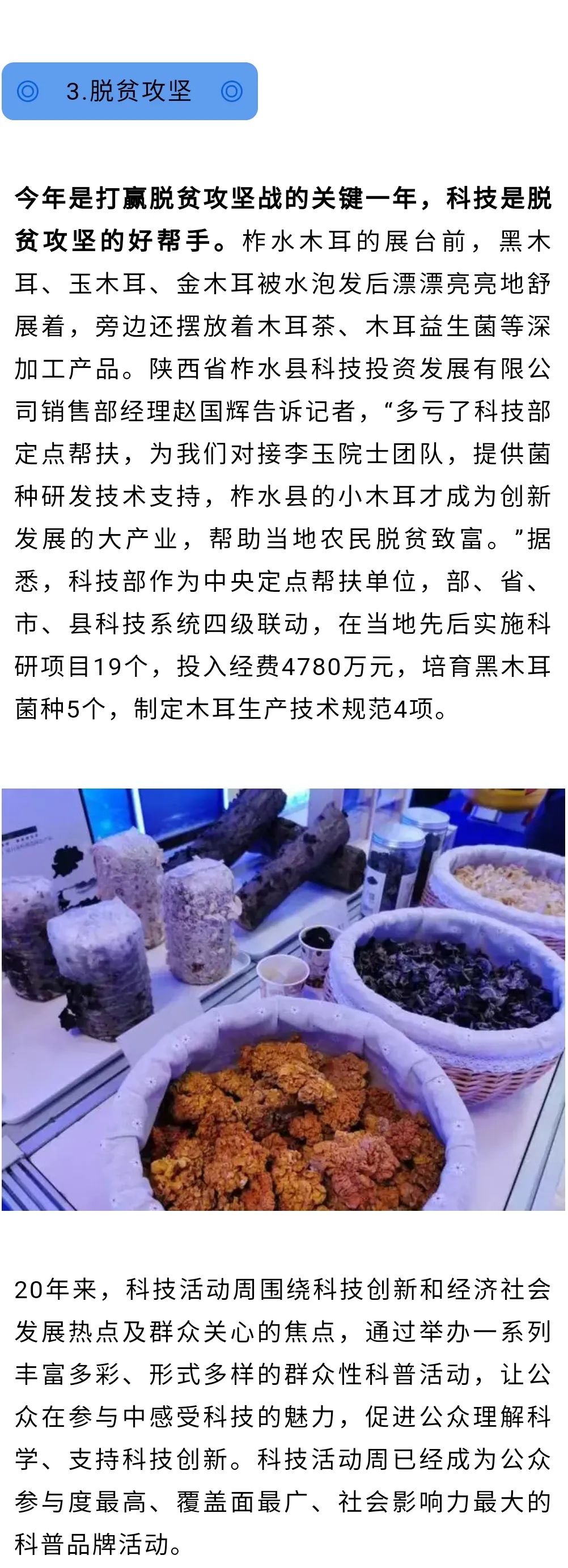The image size is (568, 1568).
Task: Open the mushroom display photo in the article
Action: coord(283,999)
